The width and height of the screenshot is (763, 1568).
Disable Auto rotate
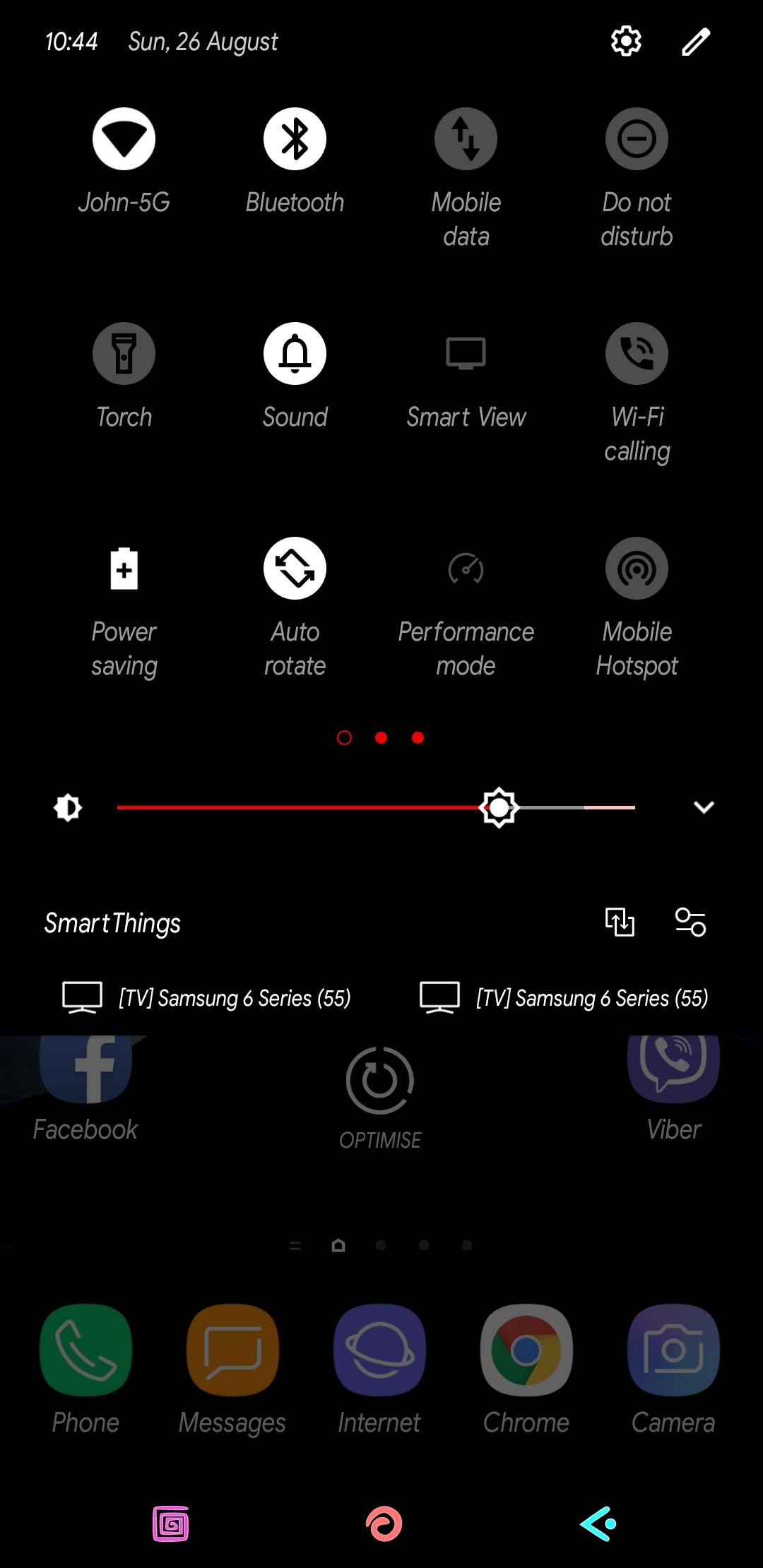[x=295, y=567]
